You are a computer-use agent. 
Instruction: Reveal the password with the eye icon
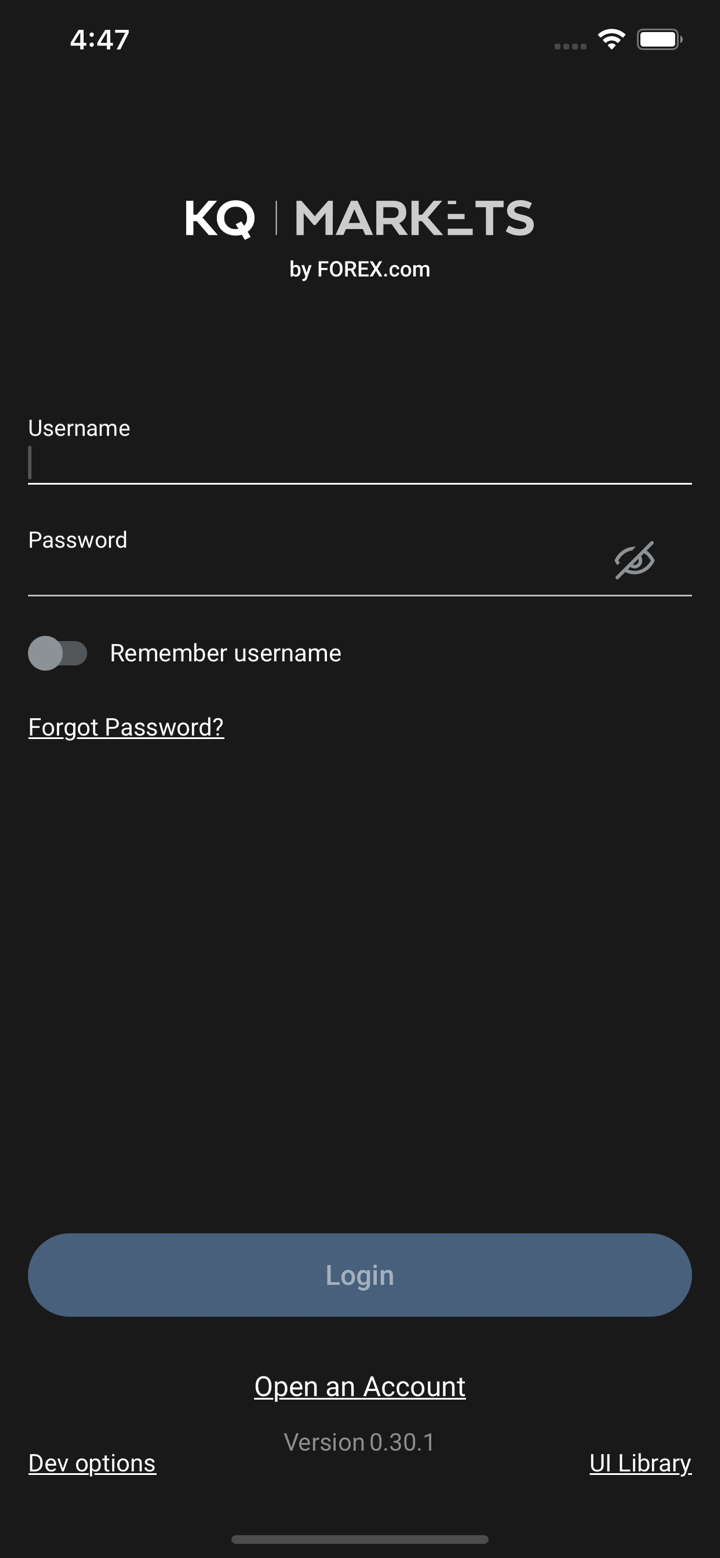(634, 560)
